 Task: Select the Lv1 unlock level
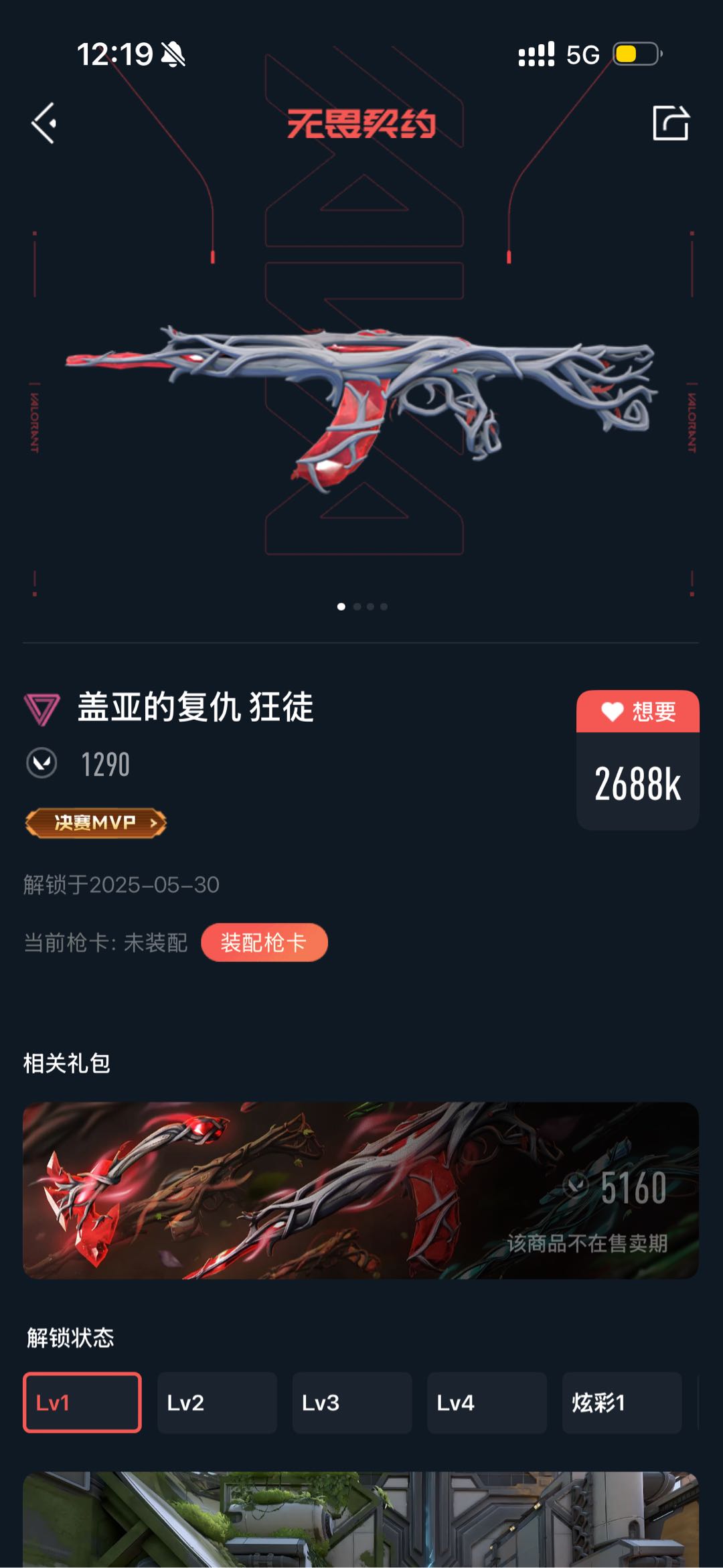(82, 1403)
